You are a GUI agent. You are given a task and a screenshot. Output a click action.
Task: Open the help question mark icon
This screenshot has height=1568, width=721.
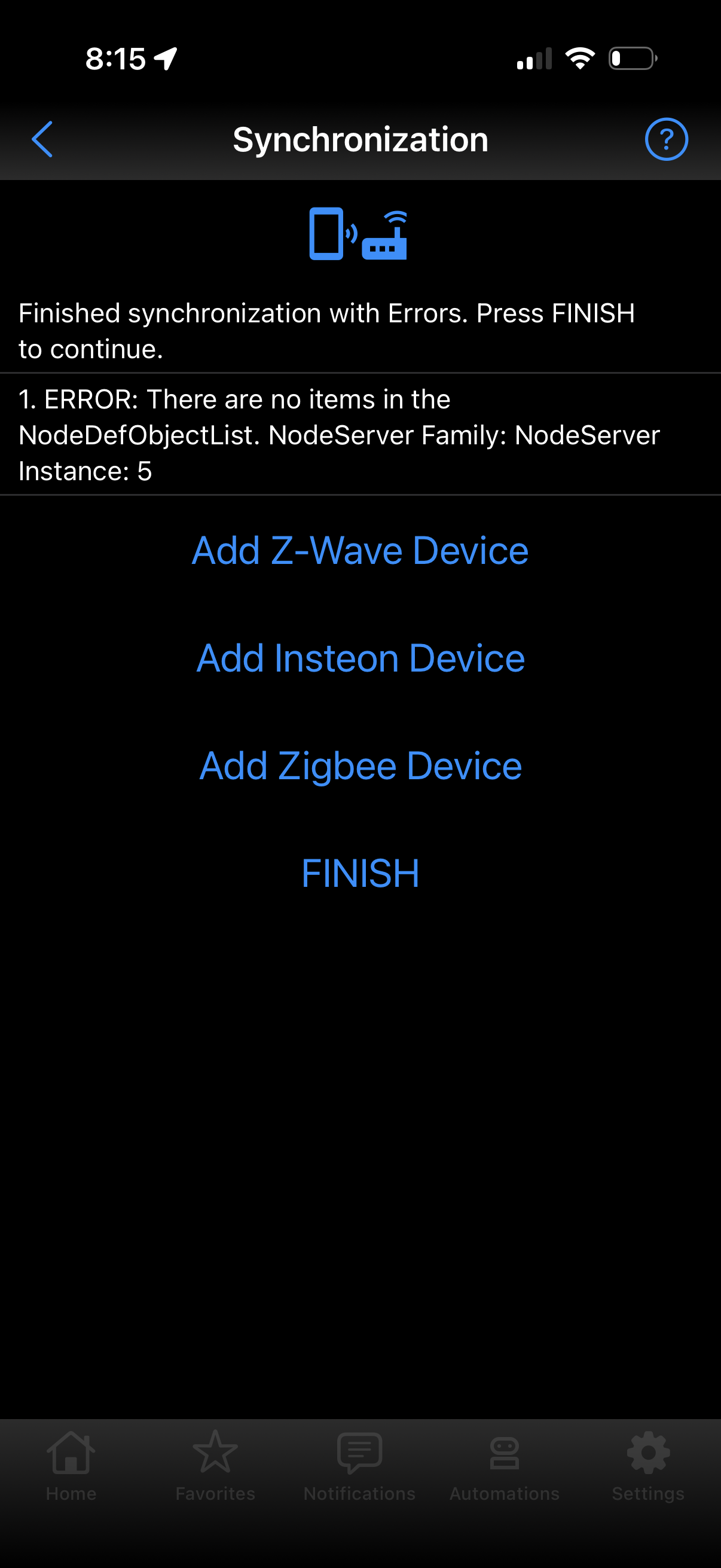pos(665,139)
